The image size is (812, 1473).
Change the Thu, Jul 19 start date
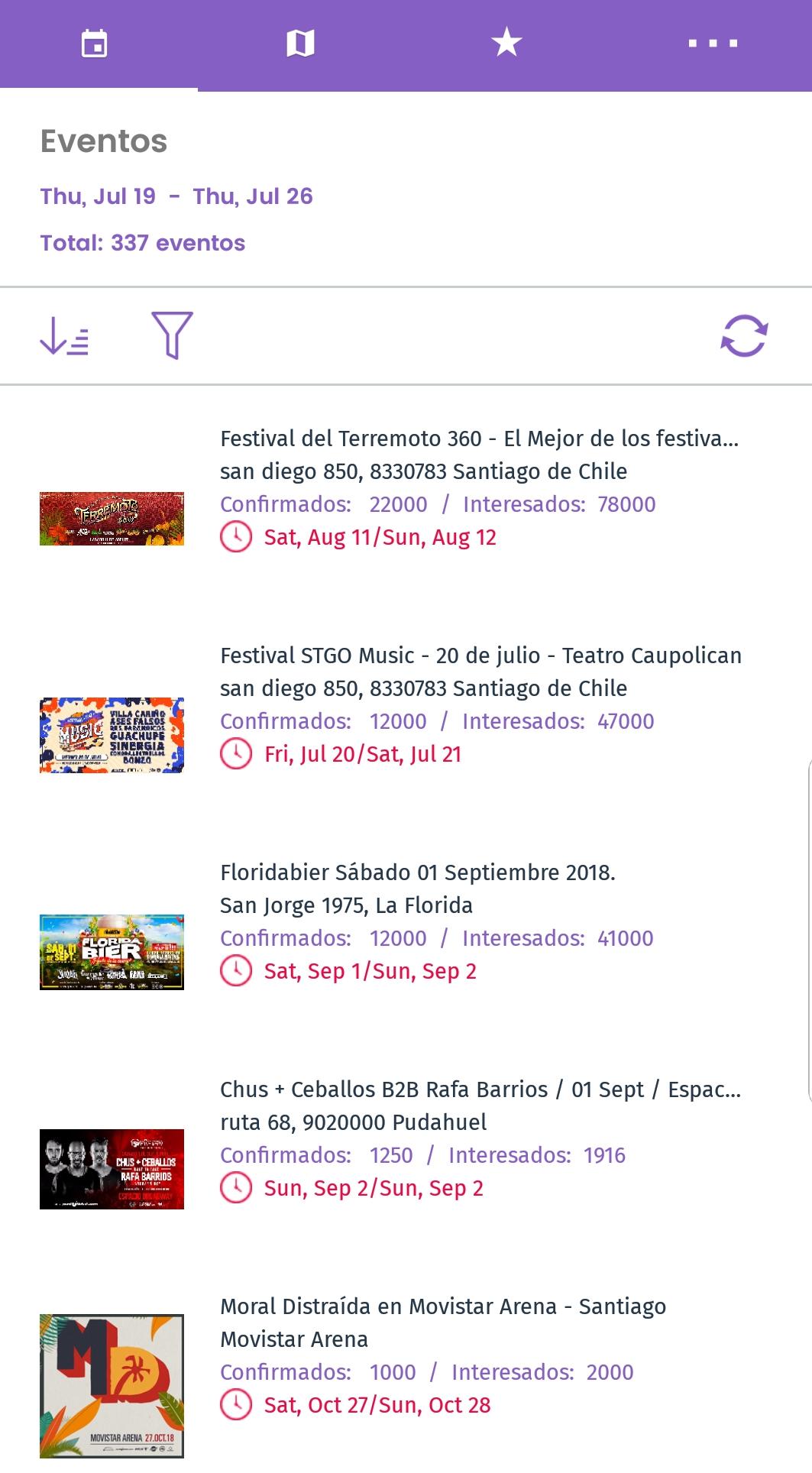98,196
